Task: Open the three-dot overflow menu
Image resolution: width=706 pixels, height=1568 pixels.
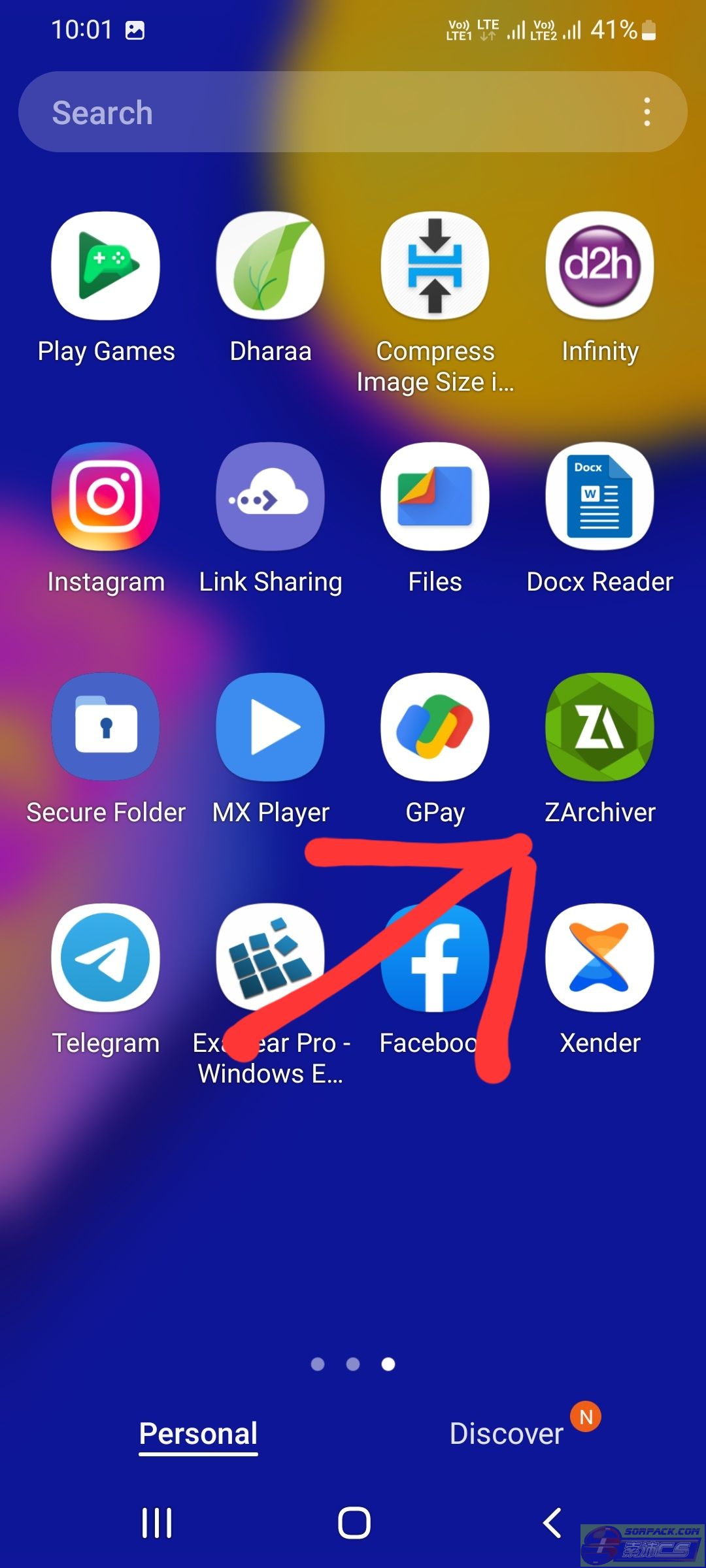Action: point(647,112)
